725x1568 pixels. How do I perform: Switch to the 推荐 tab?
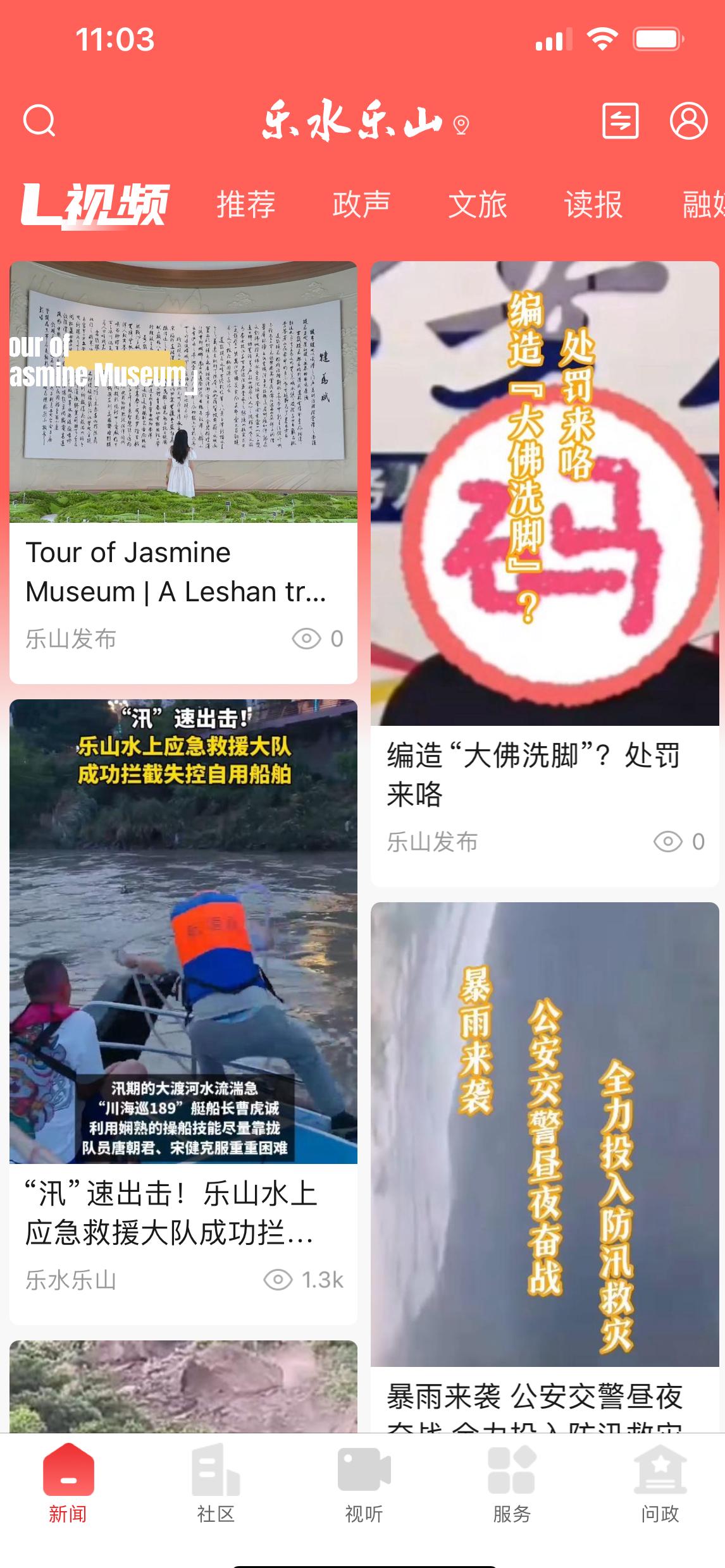[x=245, y=204]
